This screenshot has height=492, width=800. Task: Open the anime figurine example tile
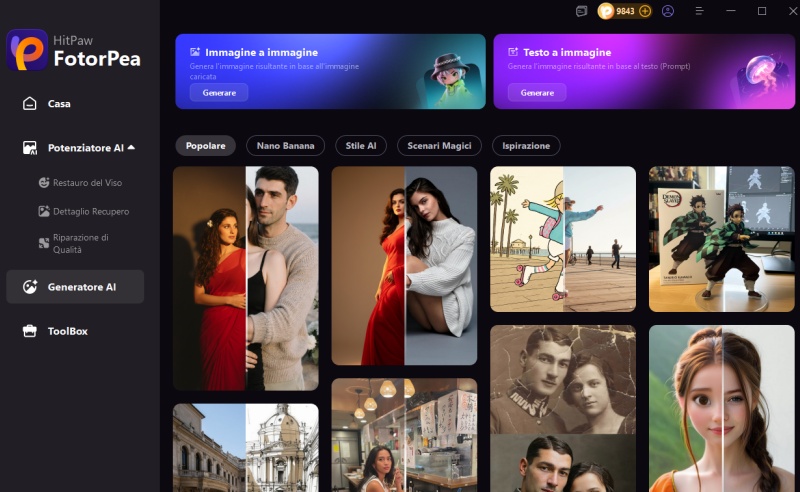(x=721, y=239)
